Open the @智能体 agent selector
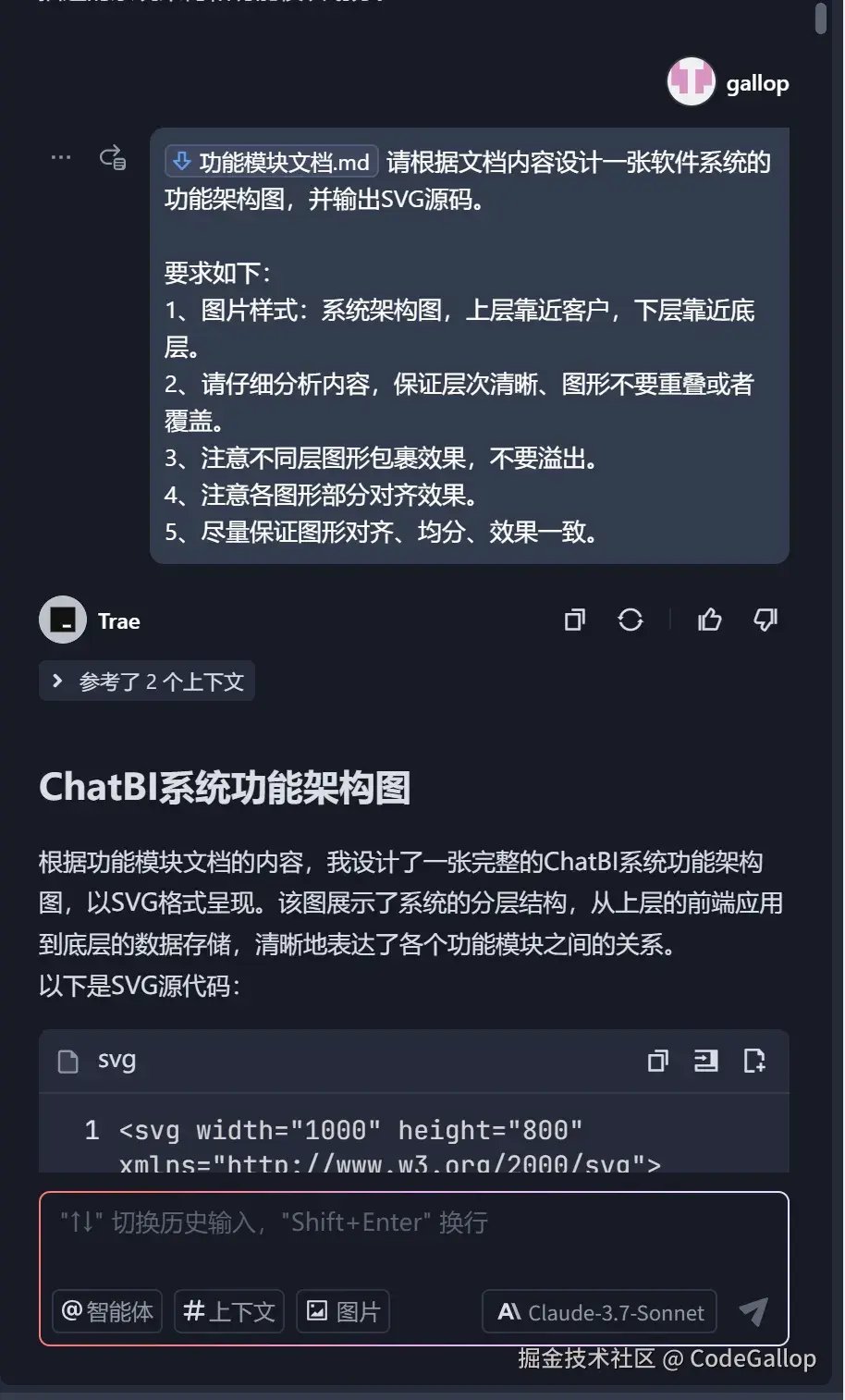Viewport: 845px width, 1400px height. coord(106,1311)
